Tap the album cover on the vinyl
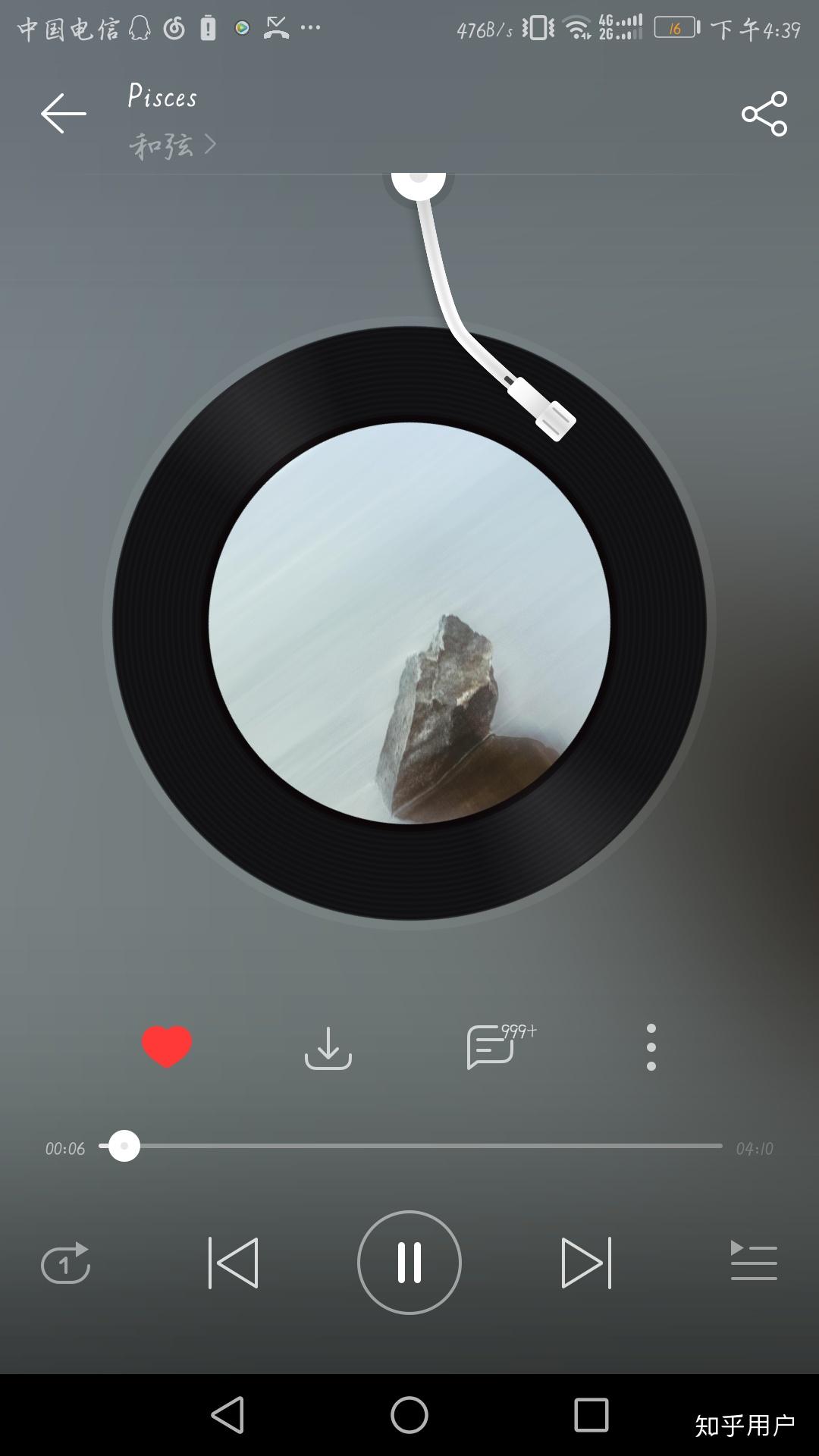The height and width of the screenshot is (1456, 819). point(409,623)
